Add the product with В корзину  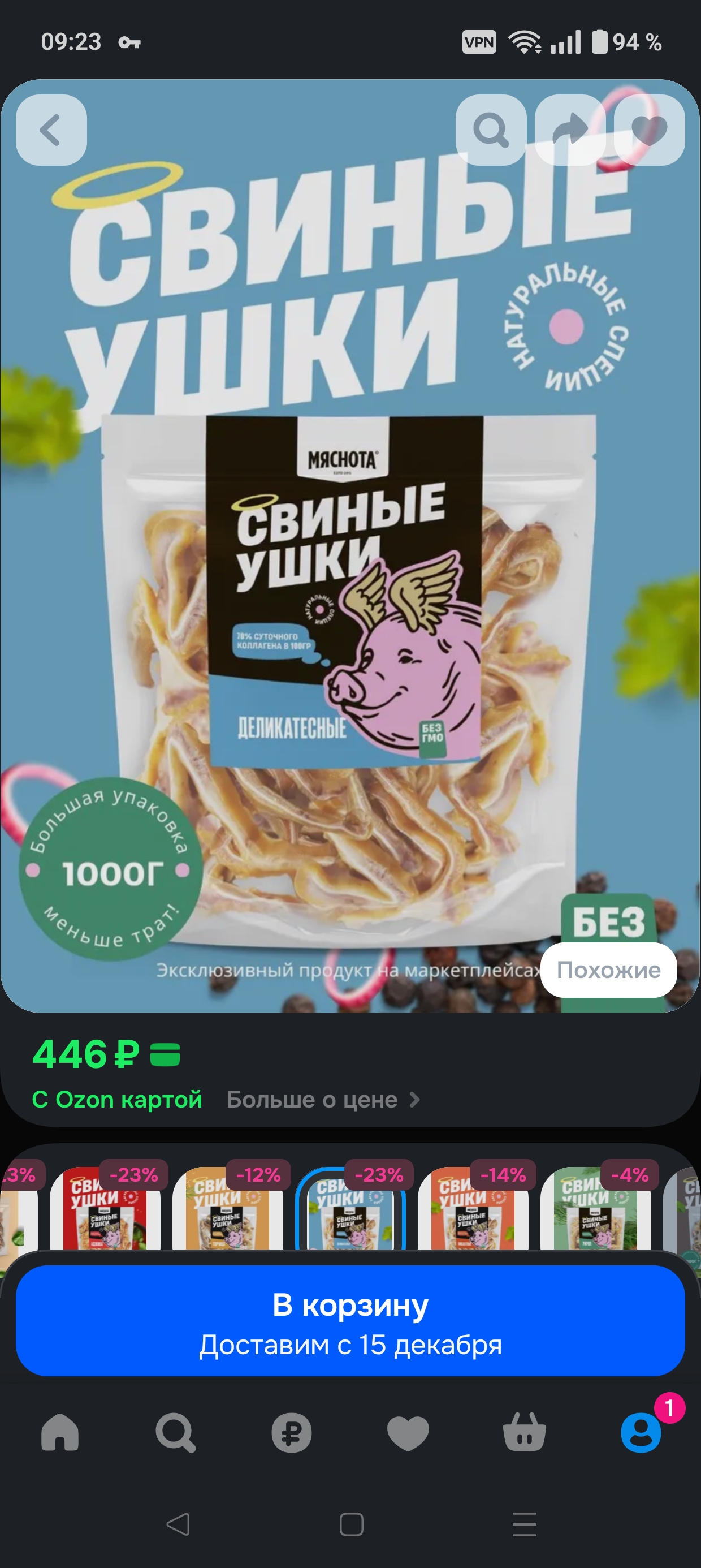350,1320
